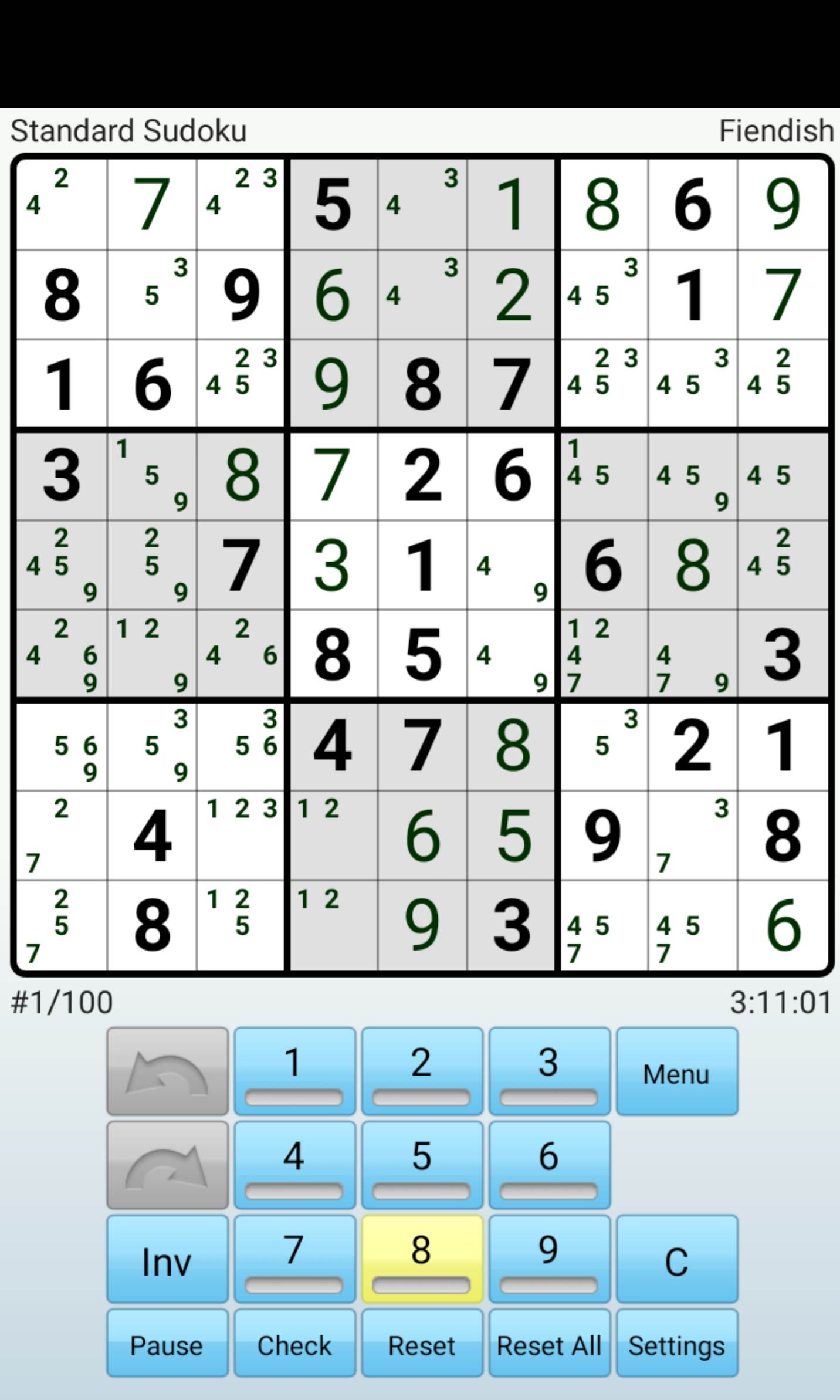Tap the highlighted 8 key

(422, 1259)
